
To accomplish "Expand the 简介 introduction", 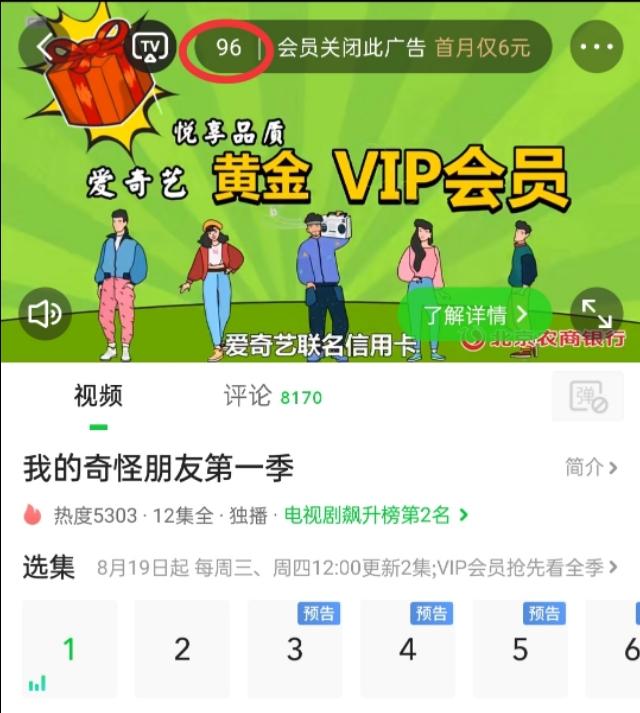I will [590, 467].
